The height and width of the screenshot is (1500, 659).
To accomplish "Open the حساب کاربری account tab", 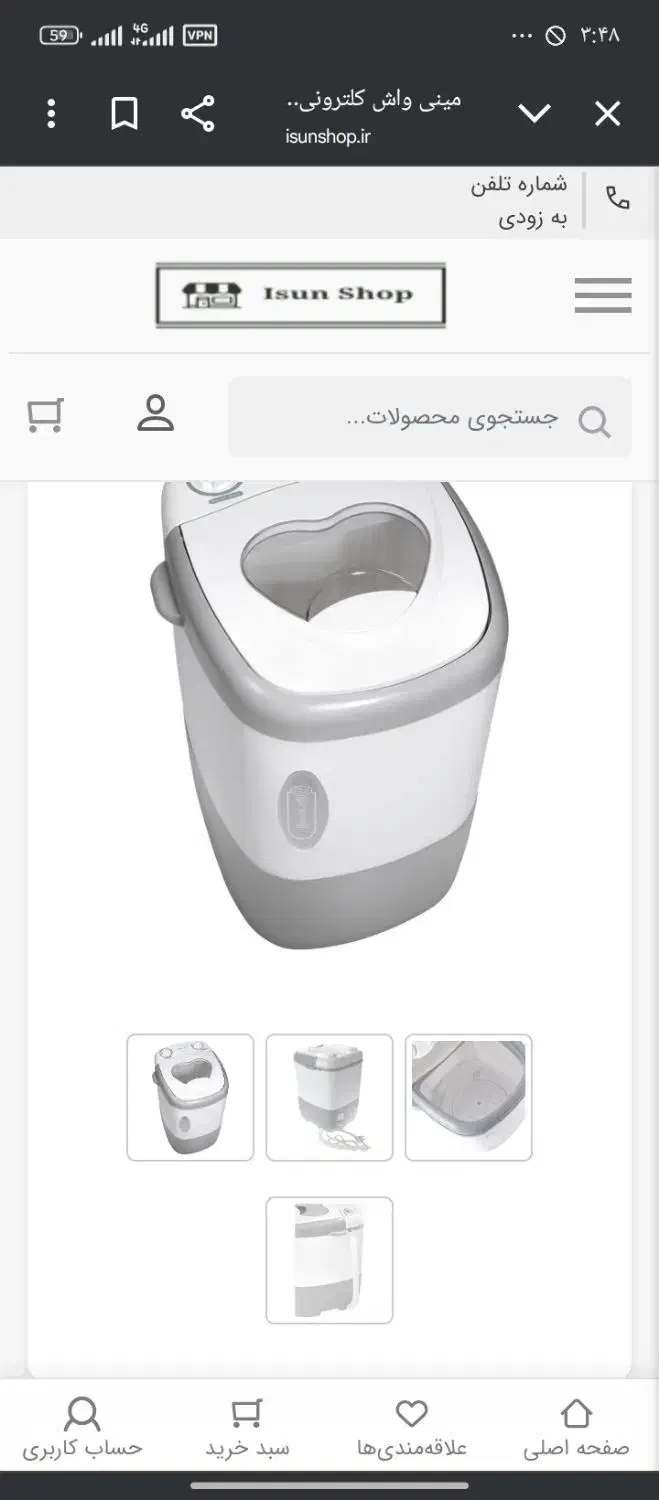I will coord(82,1427).
